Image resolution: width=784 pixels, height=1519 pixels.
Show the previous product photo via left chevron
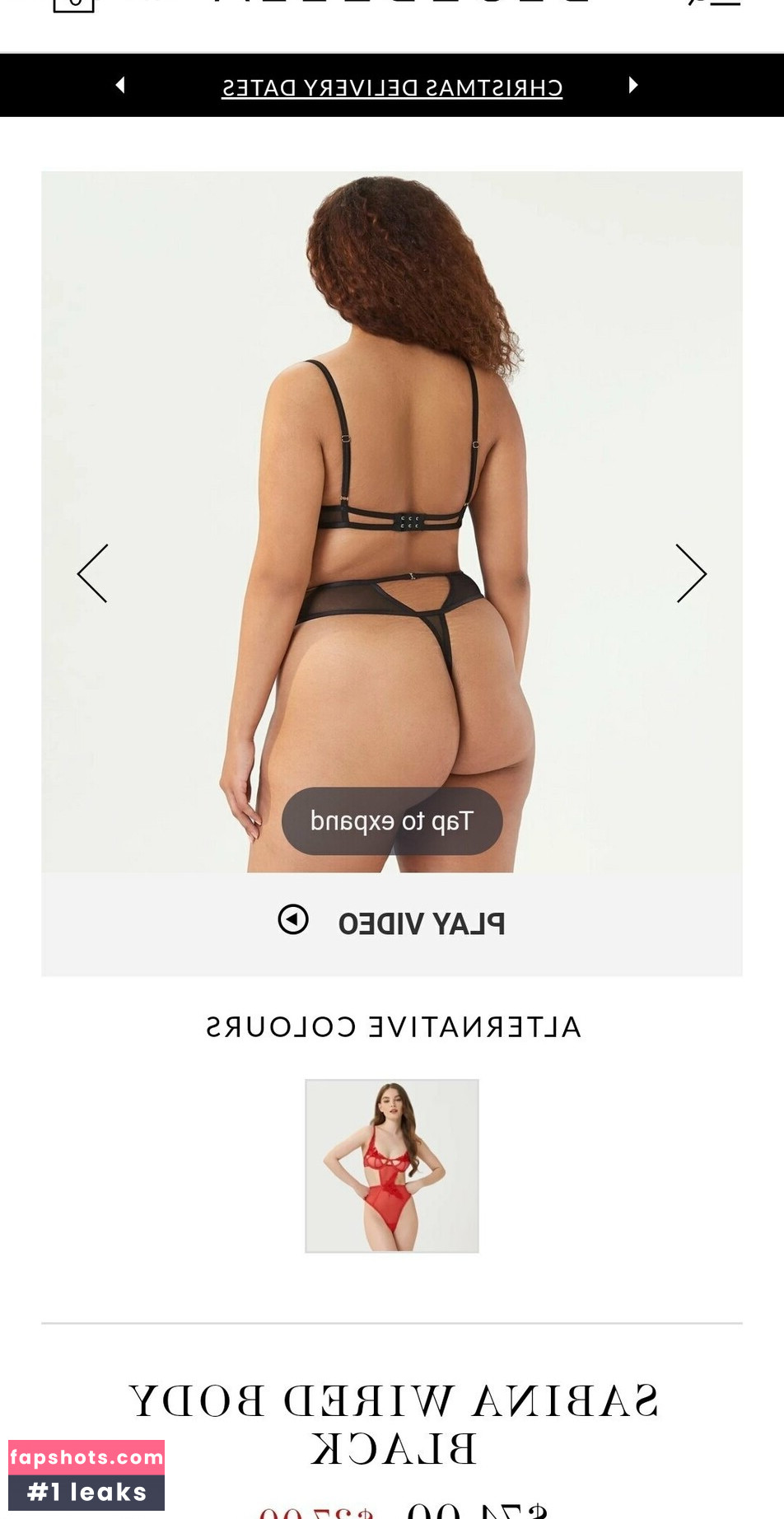coord(92,573)
